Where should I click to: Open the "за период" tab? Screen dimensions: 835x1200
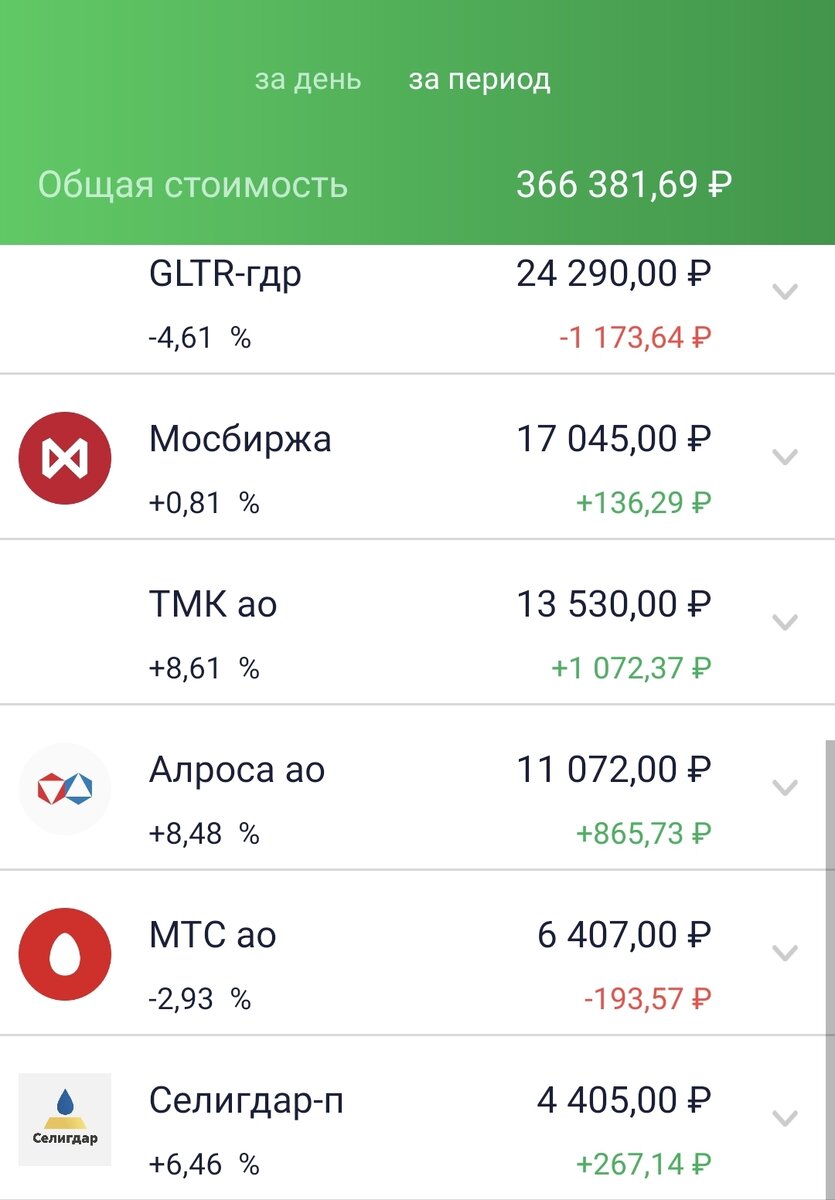(x=479, y=79)
